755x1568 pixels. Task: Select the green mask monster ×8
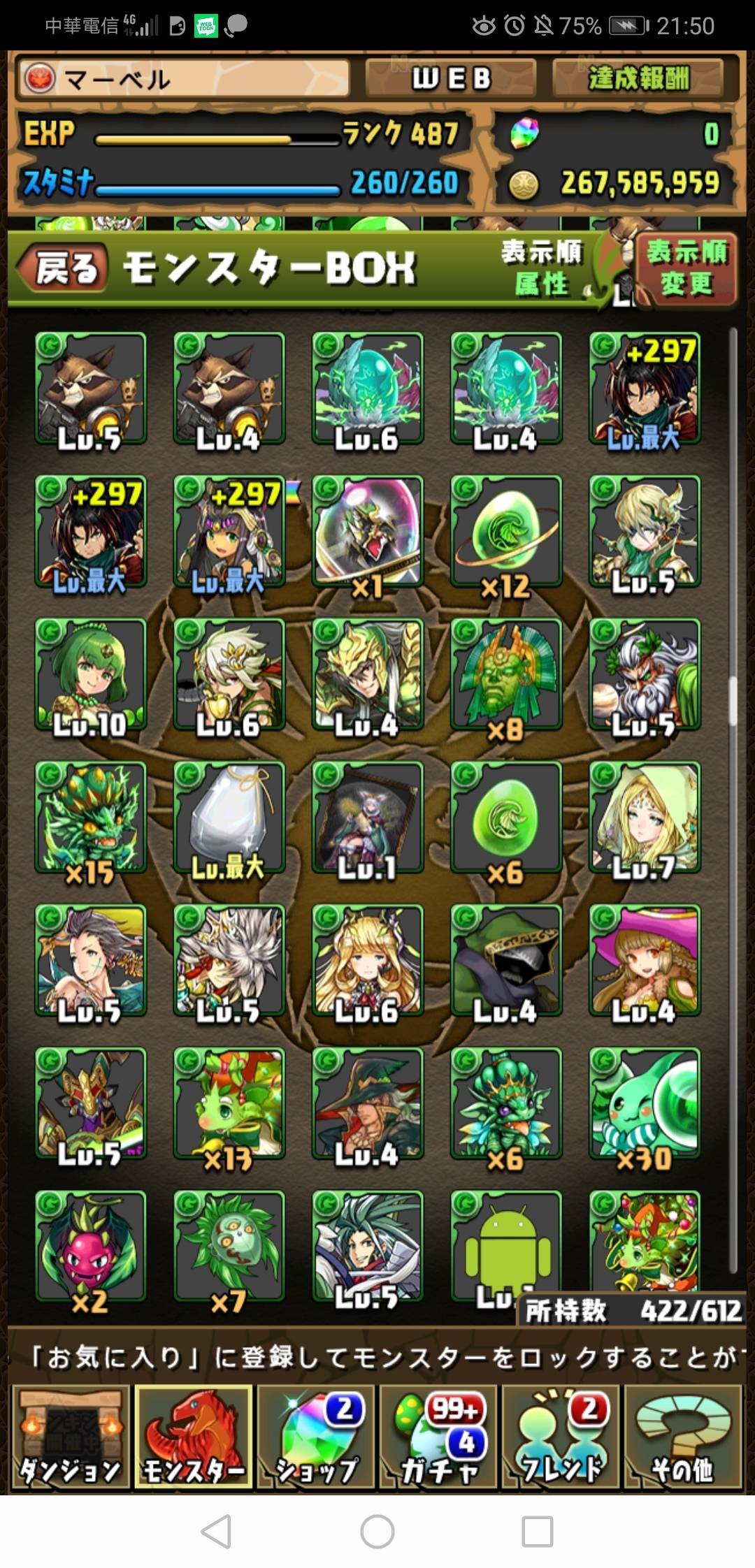tap(506, 676)
